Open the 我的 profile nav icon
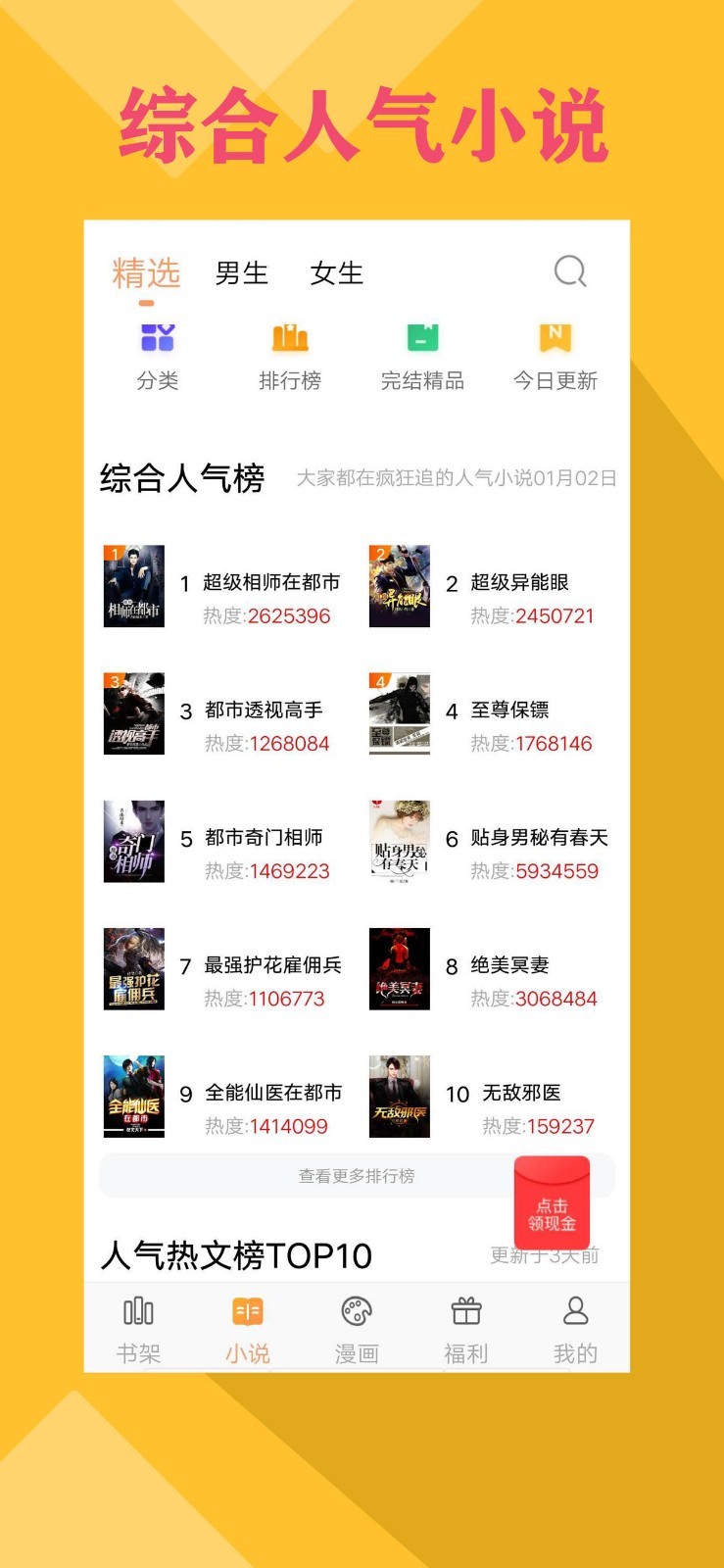Viewport: 724px width, 1568px height. pos(574,1323)
